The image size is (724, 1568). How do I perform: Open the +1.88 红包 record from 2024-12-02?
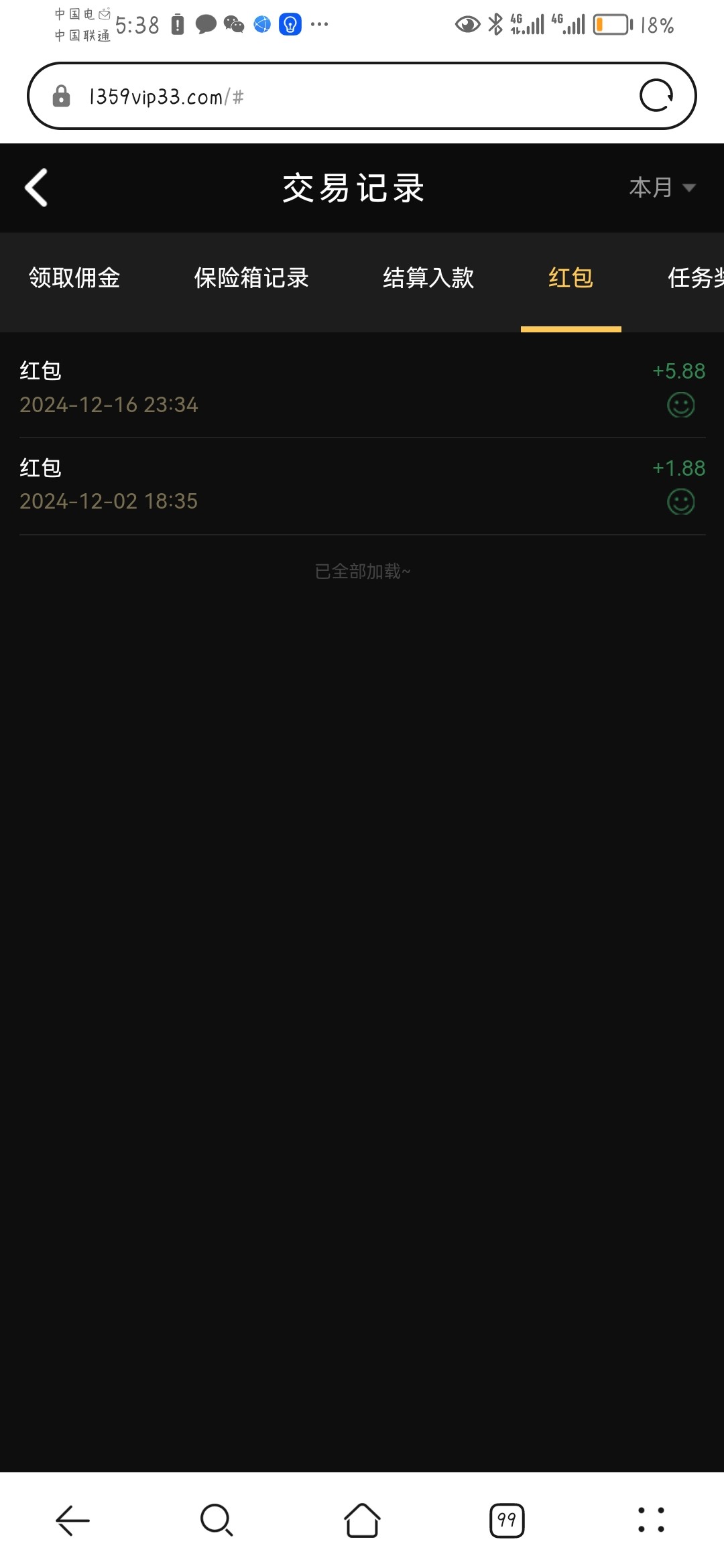[362, 485]
